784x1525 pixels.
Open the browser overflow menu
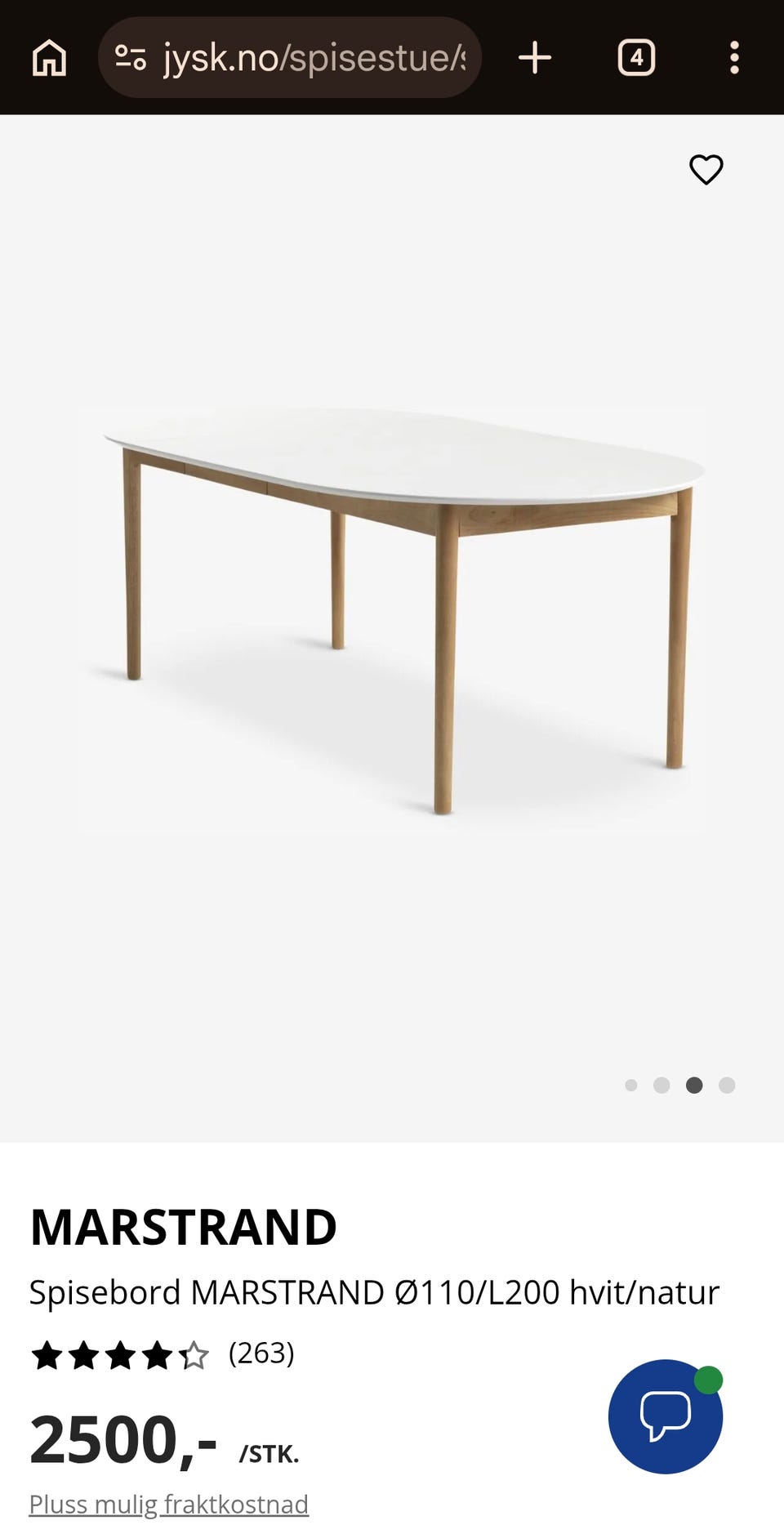pyautogui.click(x=734, y=58)
